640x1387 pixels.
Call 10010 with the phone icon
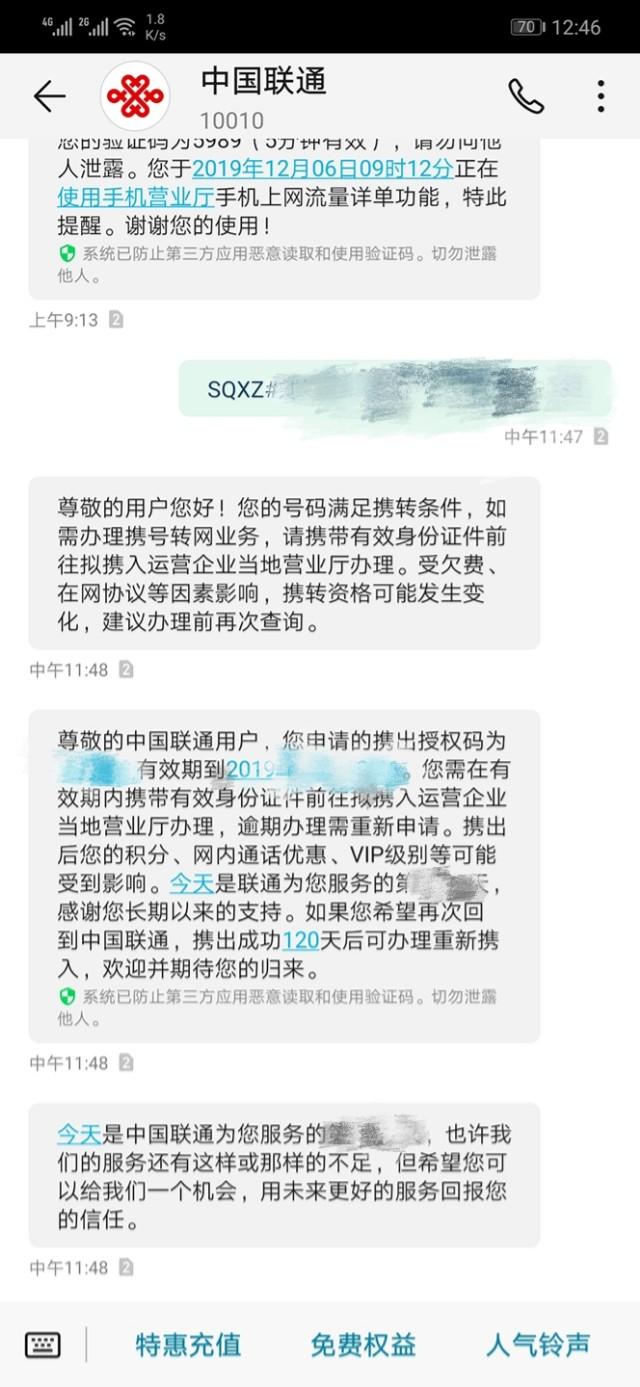[526, 96]
